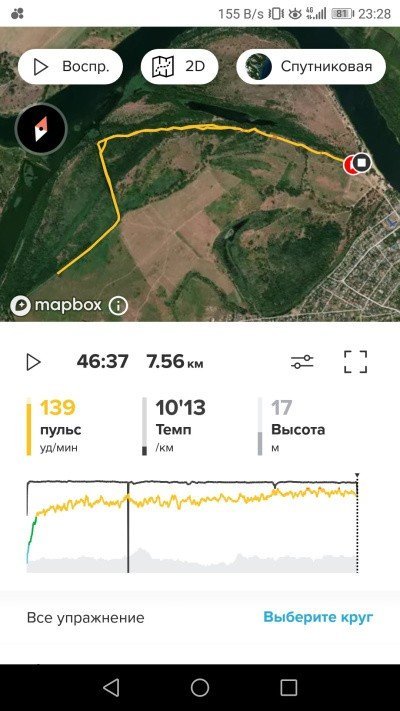Return to the home screen
Viewport: 400px width, 711px height.
200,687
